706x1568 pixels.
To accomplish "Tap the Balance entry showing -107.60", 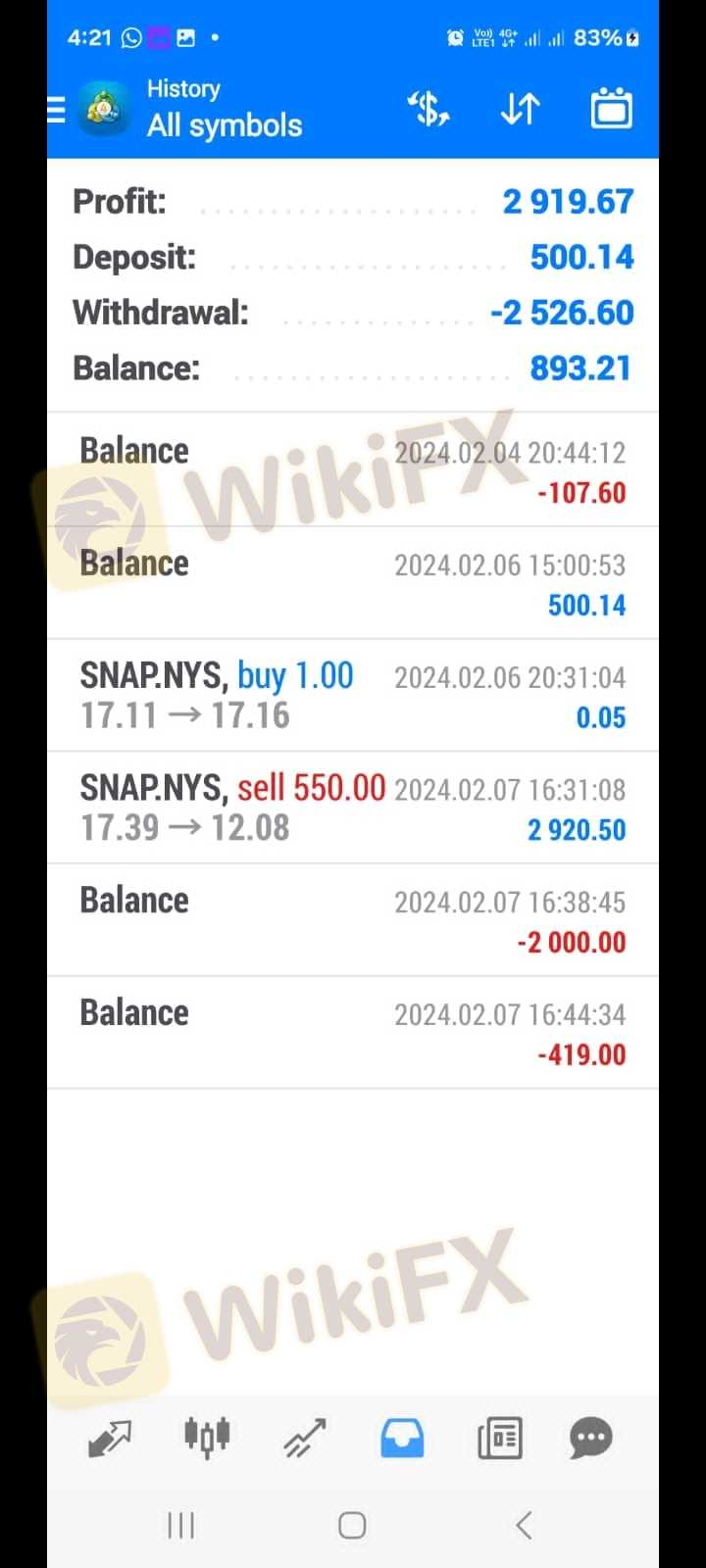I will [353, 468].
